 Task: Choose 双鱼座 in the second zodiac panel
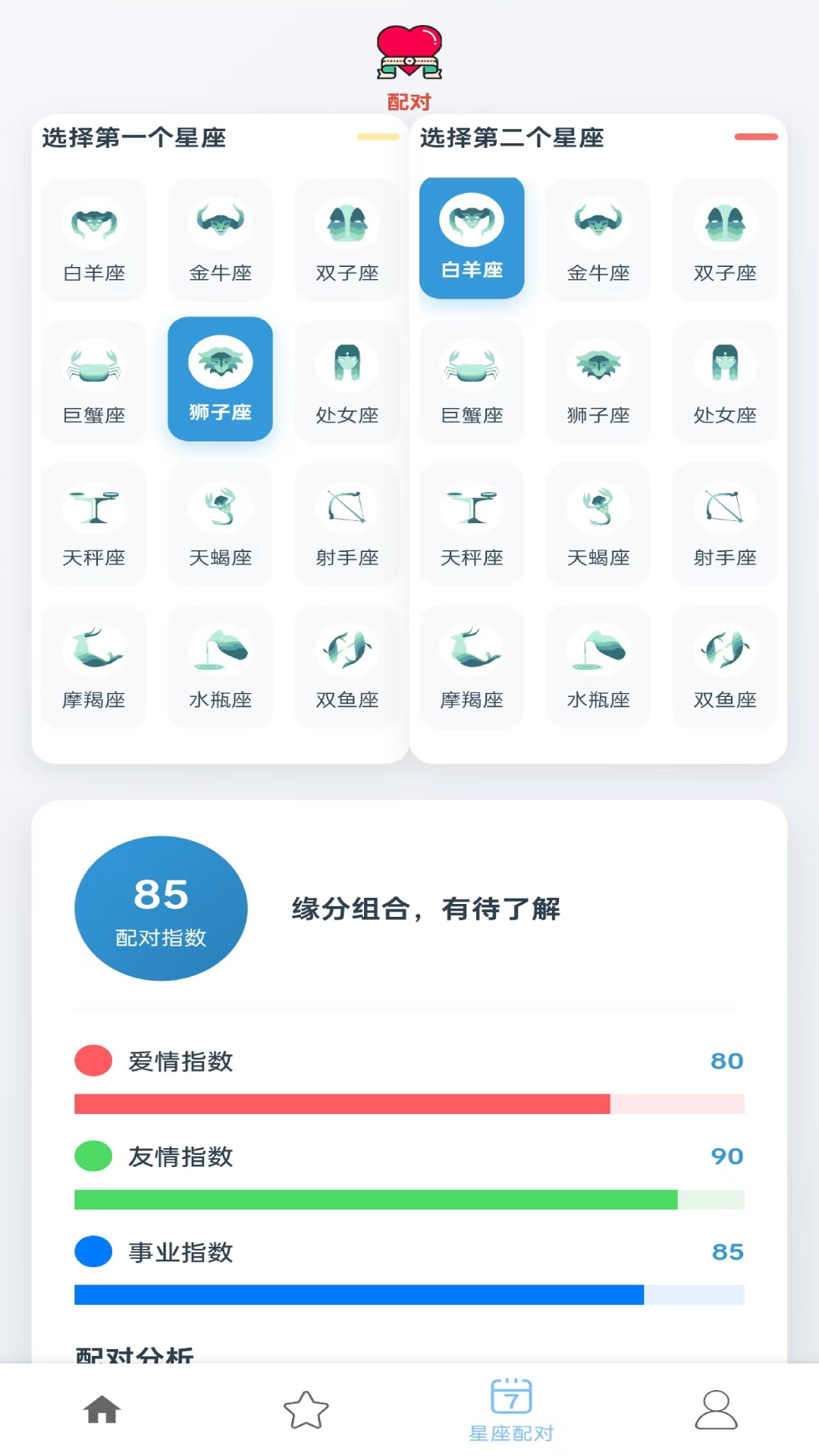724,666
